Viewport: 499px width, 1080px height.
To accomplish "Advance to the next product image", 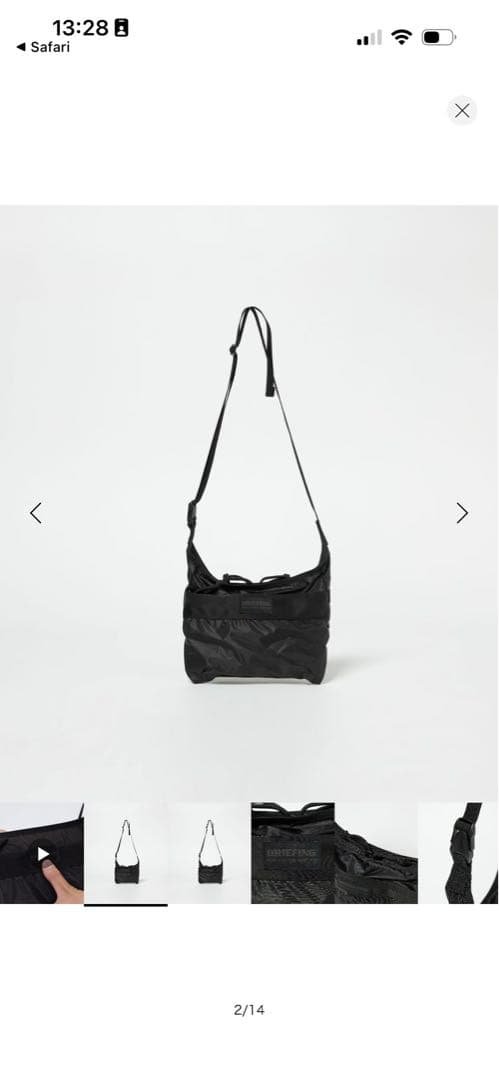I will pyautogui.click(x=462, y=512).
